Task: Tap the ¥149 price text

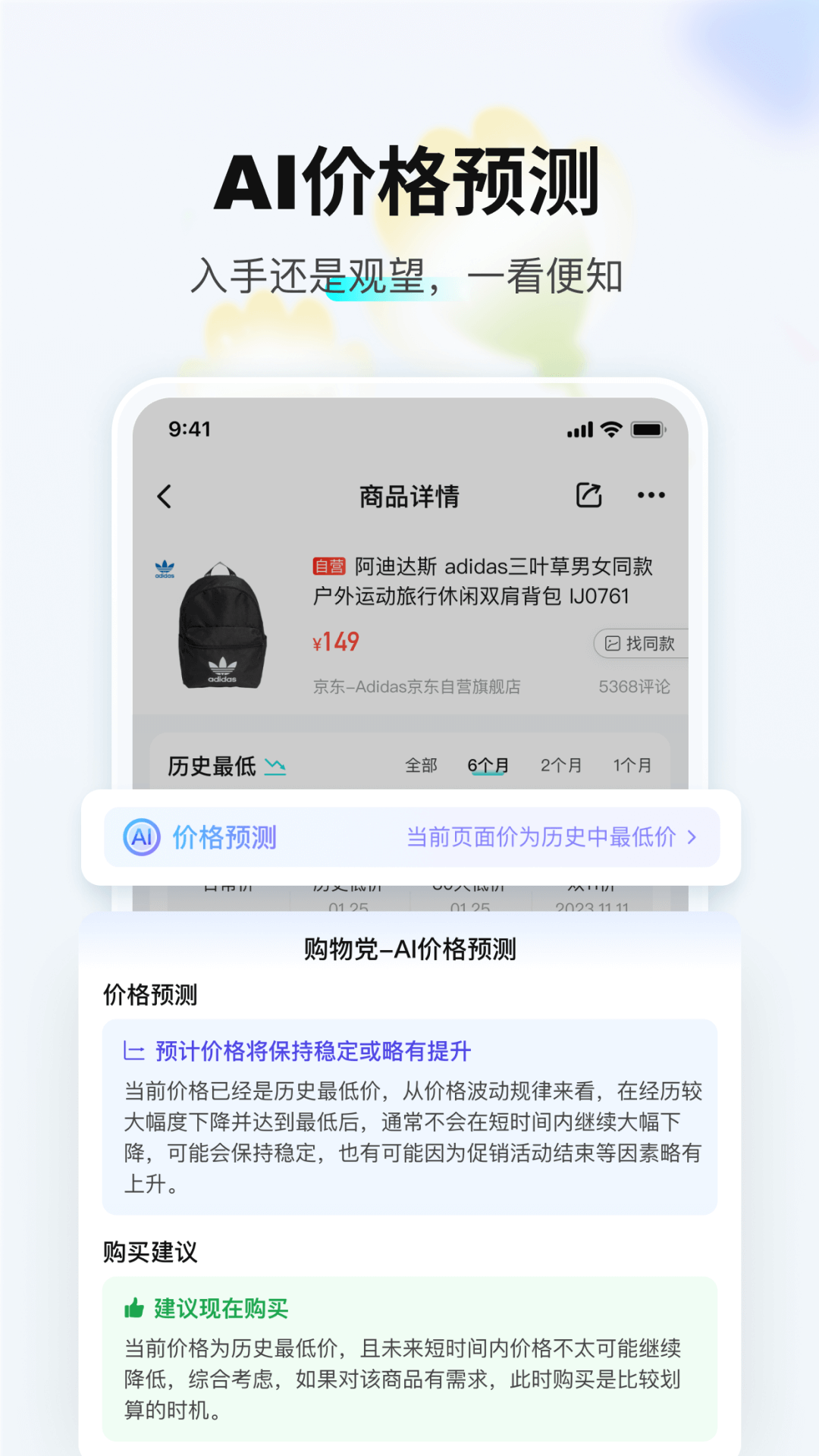Action: coord(334,641)
